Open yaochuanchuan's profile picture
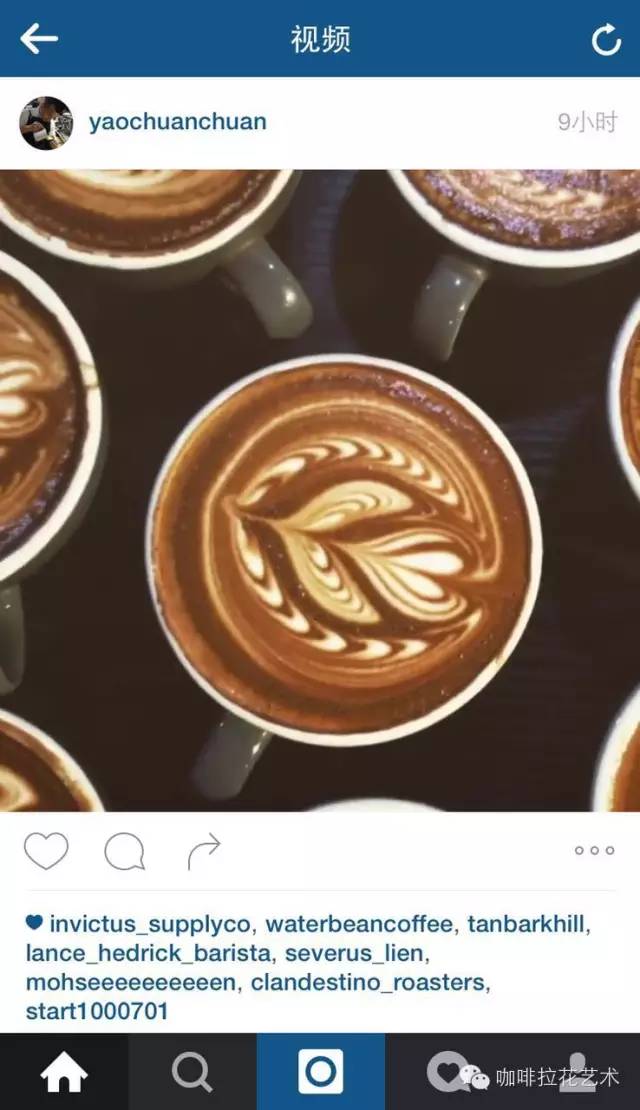The image size is (640, 1110). (x=46, y=123)
